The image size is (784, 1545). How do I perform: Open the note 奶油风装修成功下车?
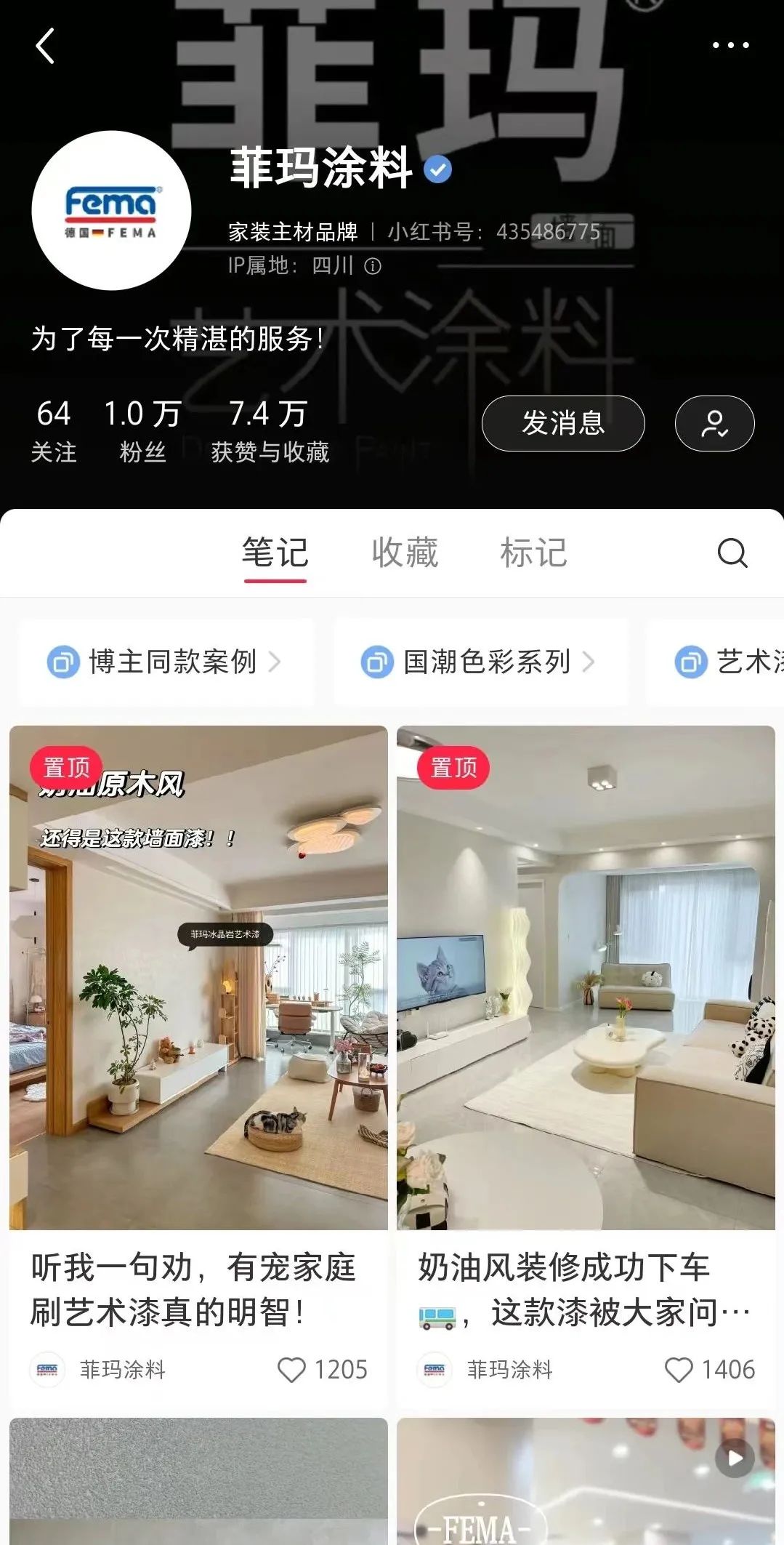click(x=586, y=1018)
